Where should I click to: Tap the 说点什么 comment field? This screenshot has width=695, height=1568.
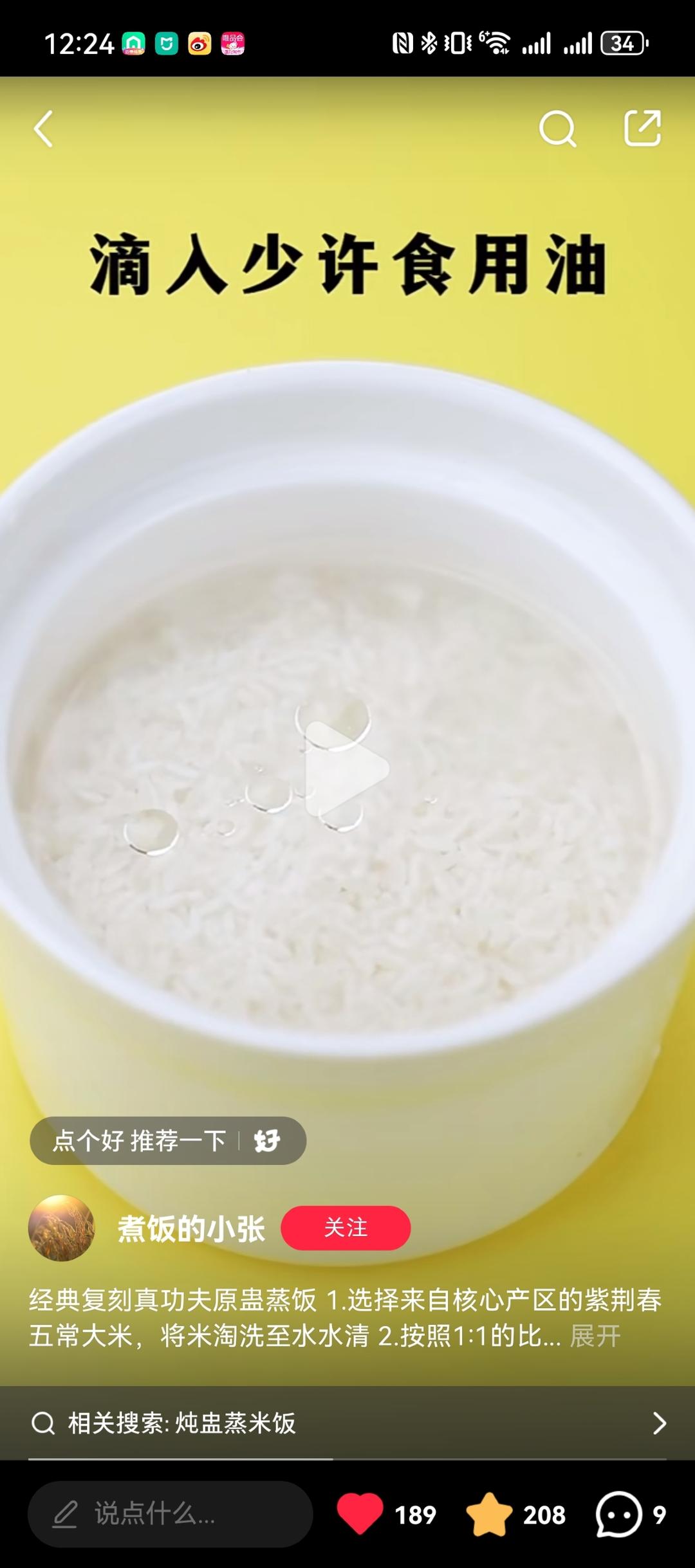tap(171, 1514)
